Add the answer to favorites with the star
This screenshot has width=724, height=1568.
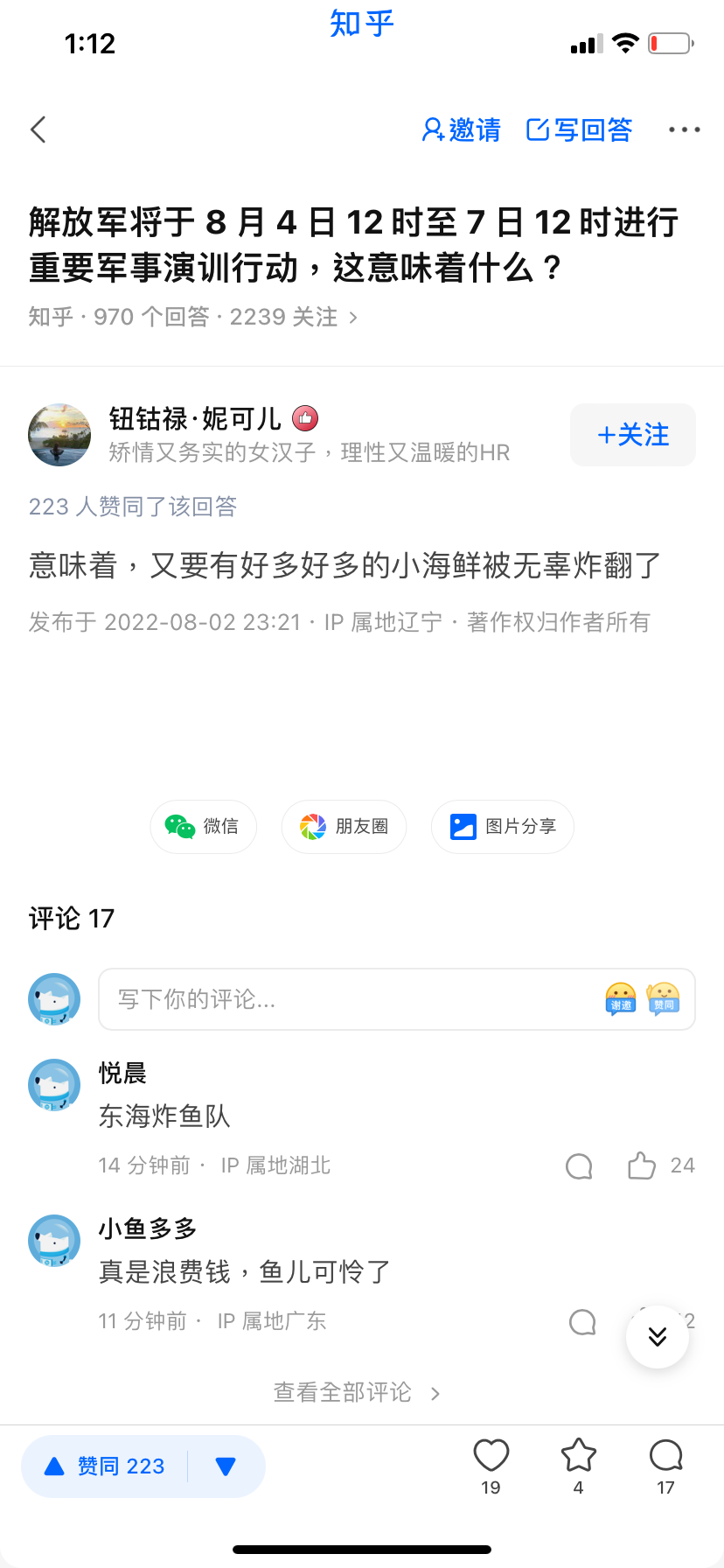click(578, 1466)
